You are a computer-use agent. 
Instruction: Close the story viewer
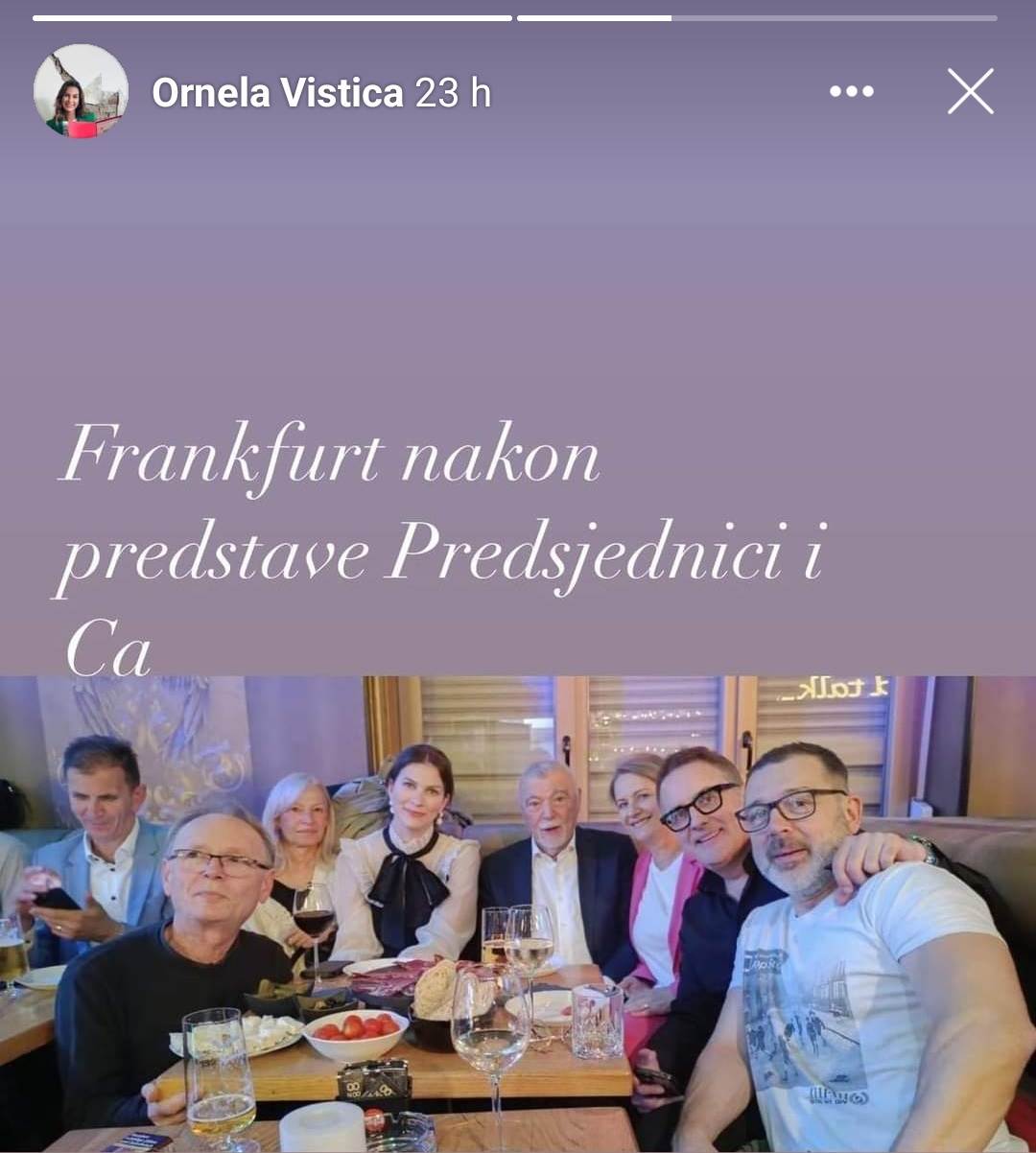coord(970,92)
